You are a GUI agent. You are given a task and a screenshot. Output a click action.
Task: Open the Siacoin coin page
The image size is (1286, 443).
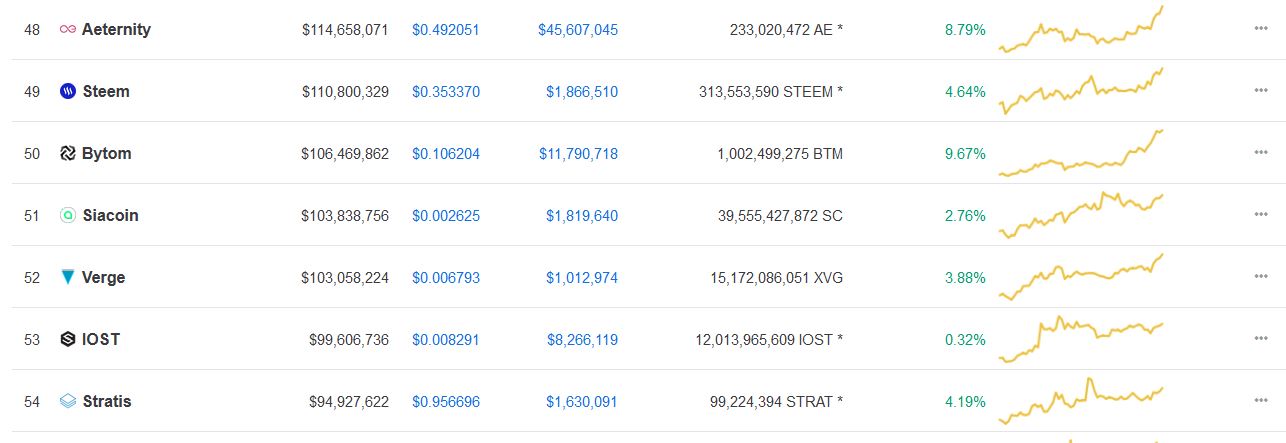click(110, 216)
